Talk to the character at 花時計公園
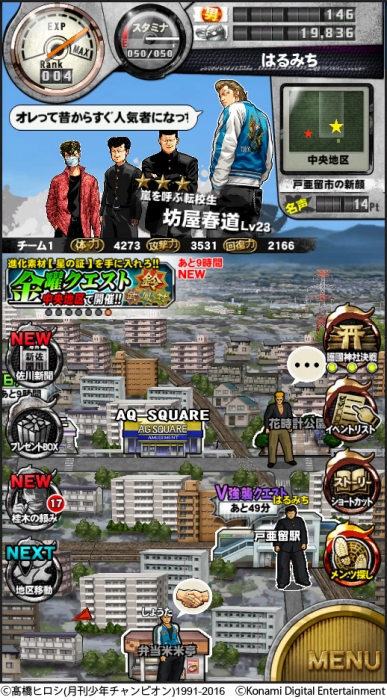The image size is (387, 700). 279,429
